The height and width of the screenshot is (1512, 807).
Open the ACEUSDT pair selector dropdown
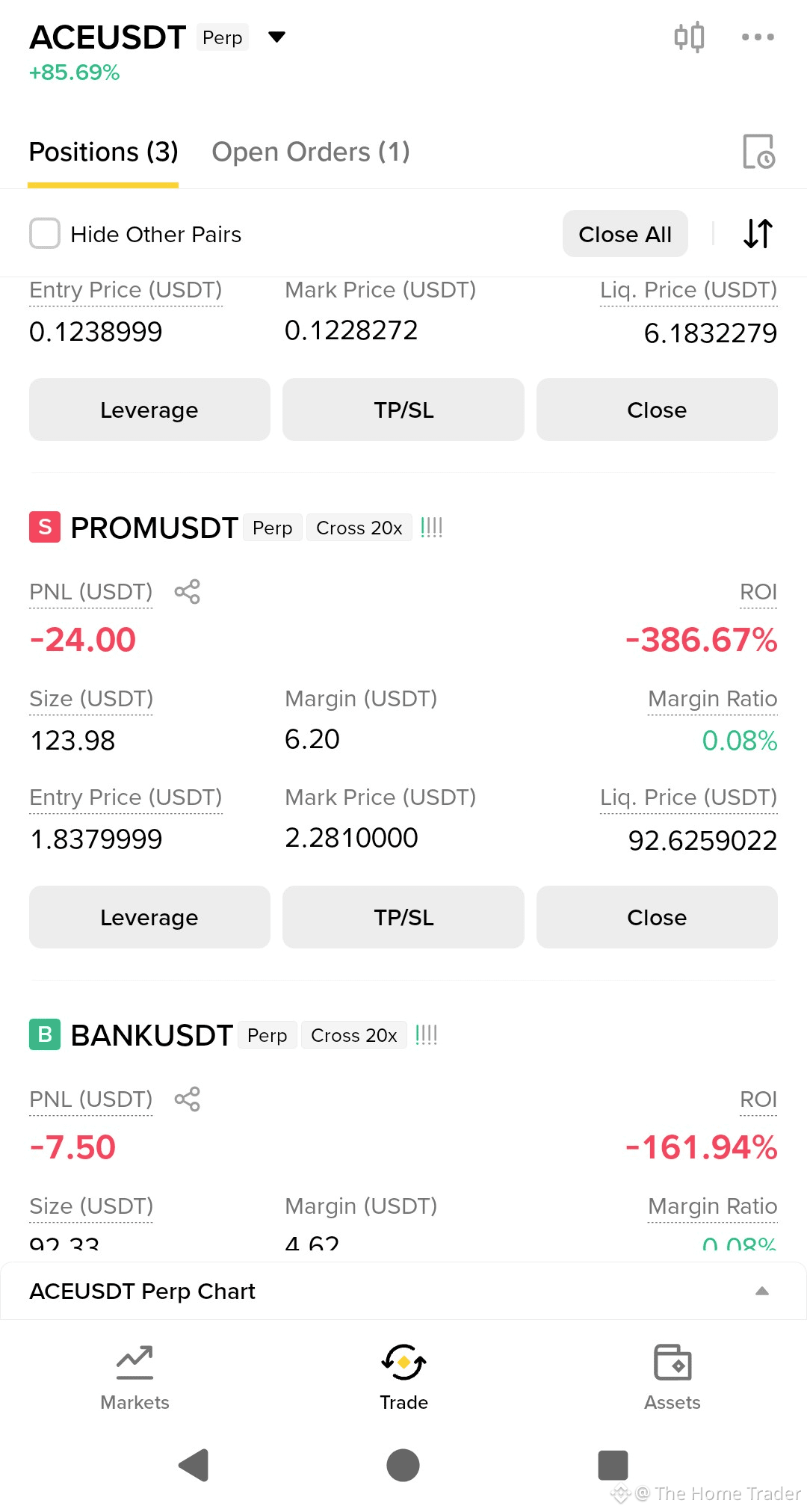(276, 37)
